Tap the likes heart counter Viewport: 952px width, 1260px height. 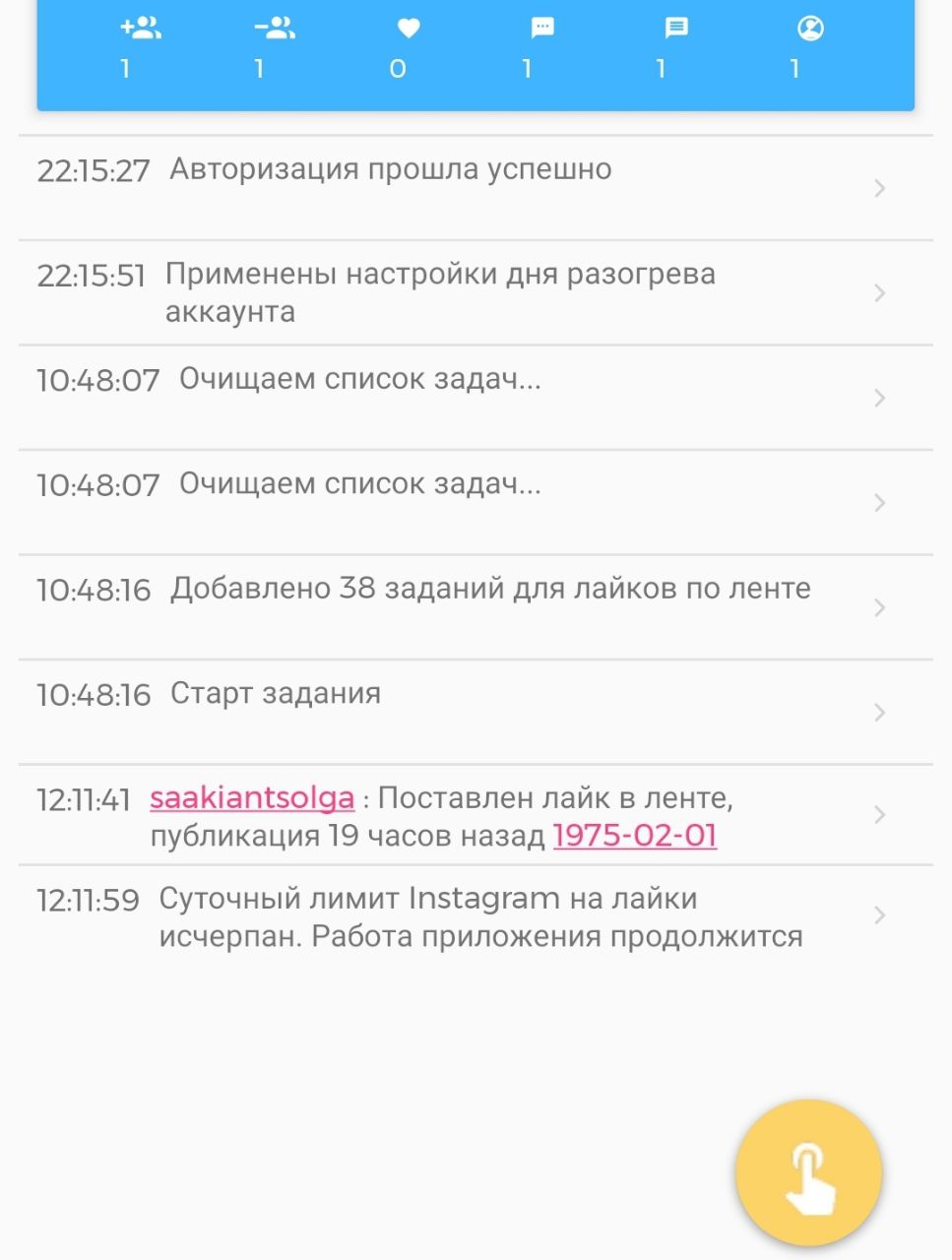coord(408,30)
